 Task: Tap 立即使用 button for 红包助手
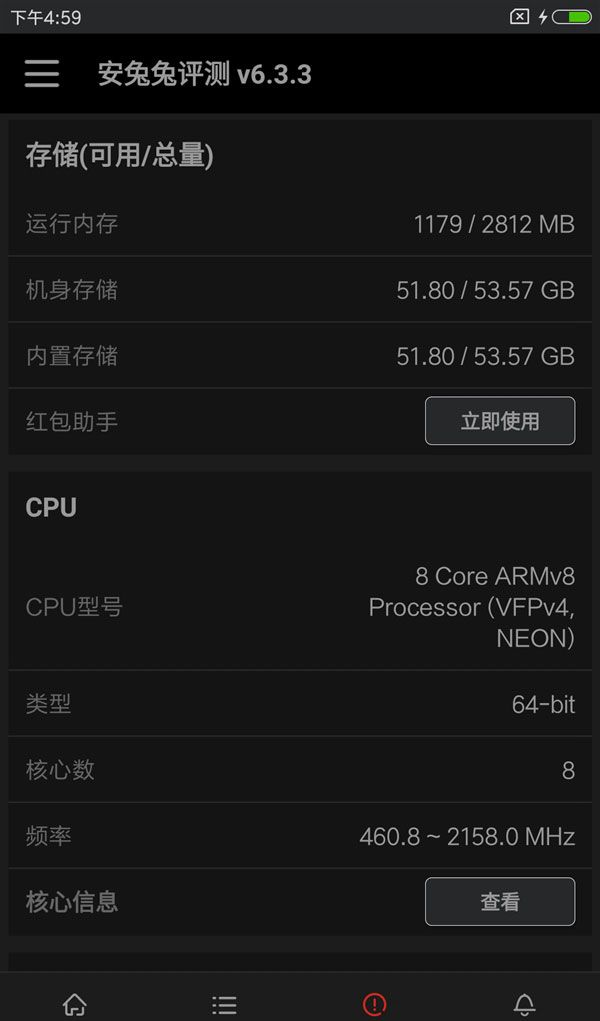click(500, 421)
